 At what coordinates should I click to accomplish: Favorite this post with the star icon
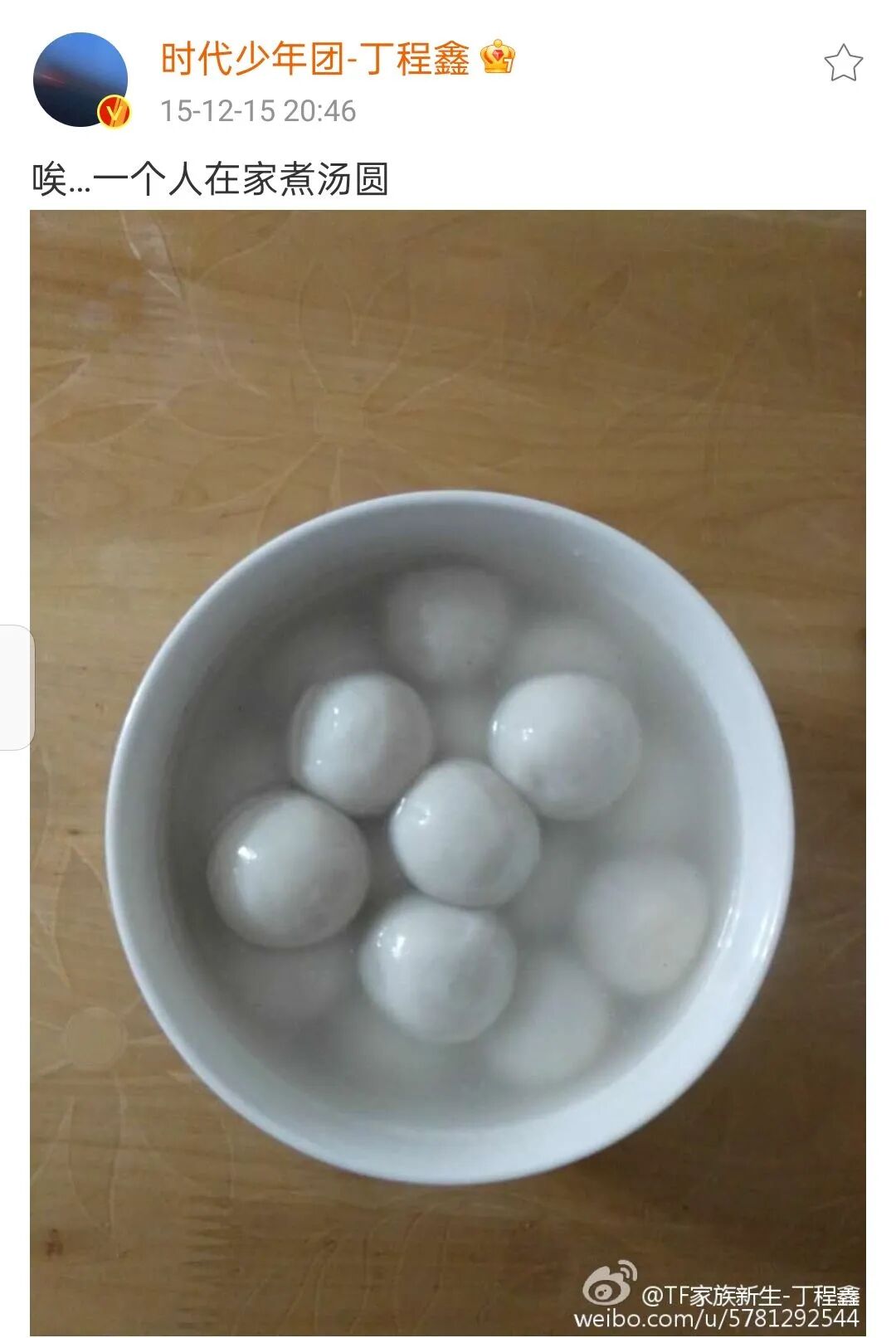[843, 63]
